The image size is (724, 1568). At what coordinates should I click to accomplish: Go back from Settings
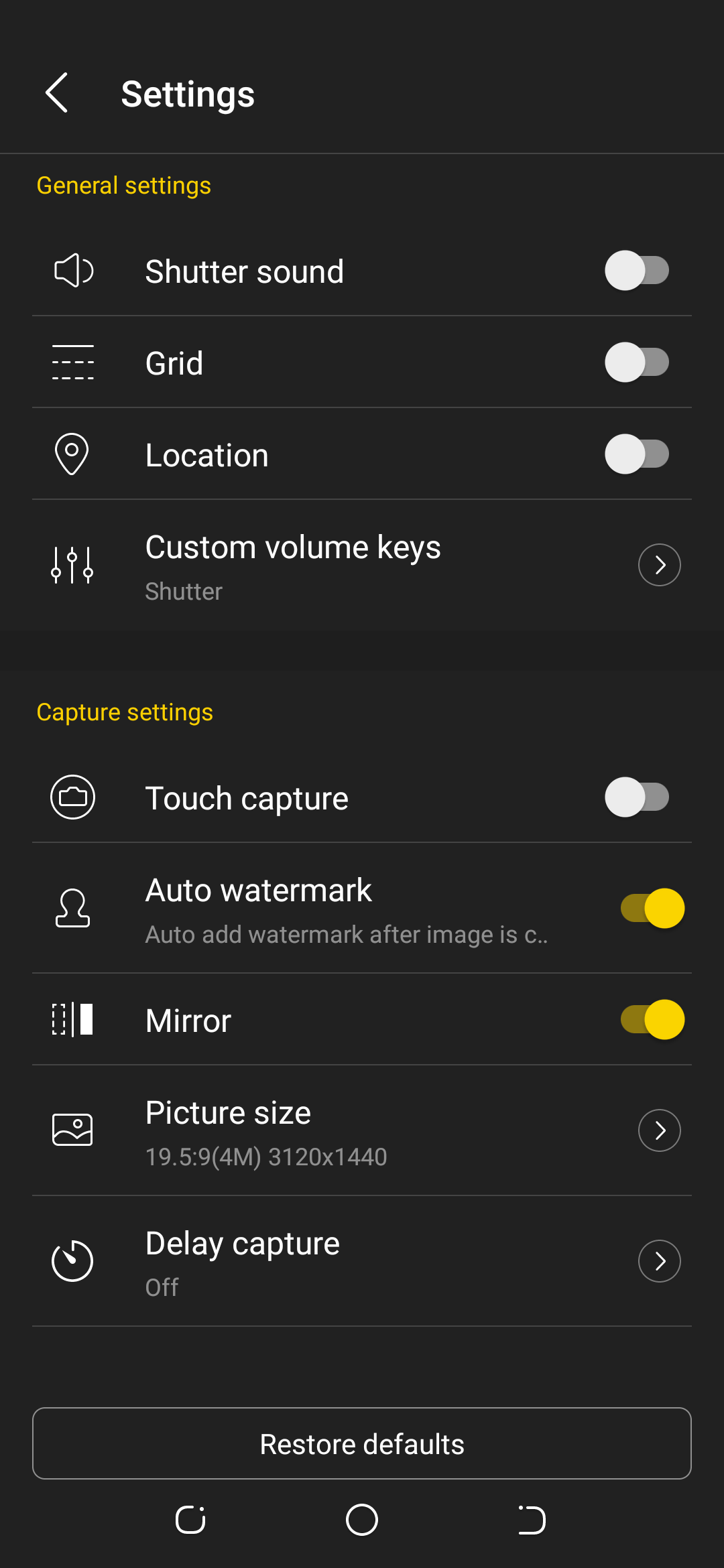pyautogui.click(x=57, y=93)
